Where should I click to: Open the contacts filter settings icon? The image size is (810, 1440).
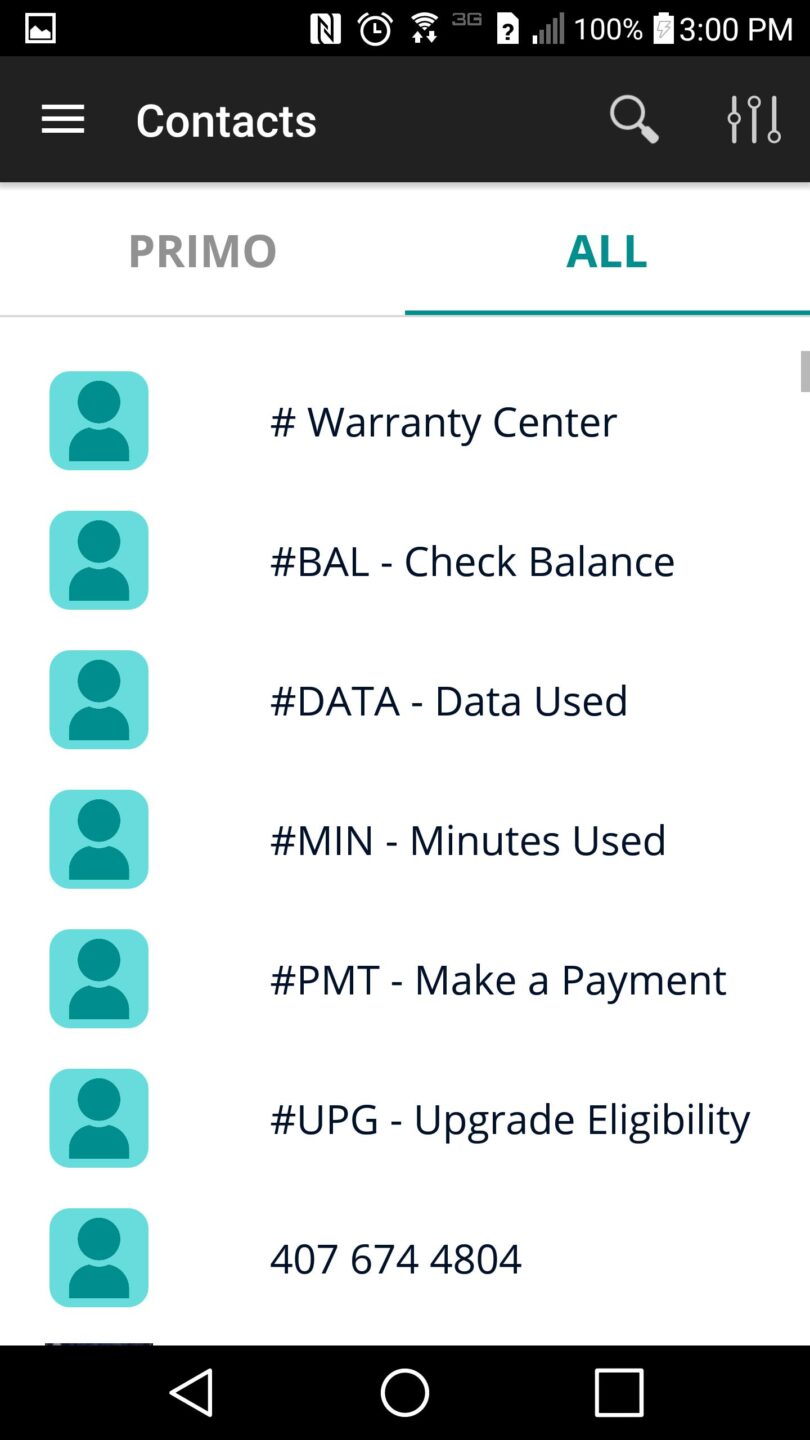coord(753,119)
